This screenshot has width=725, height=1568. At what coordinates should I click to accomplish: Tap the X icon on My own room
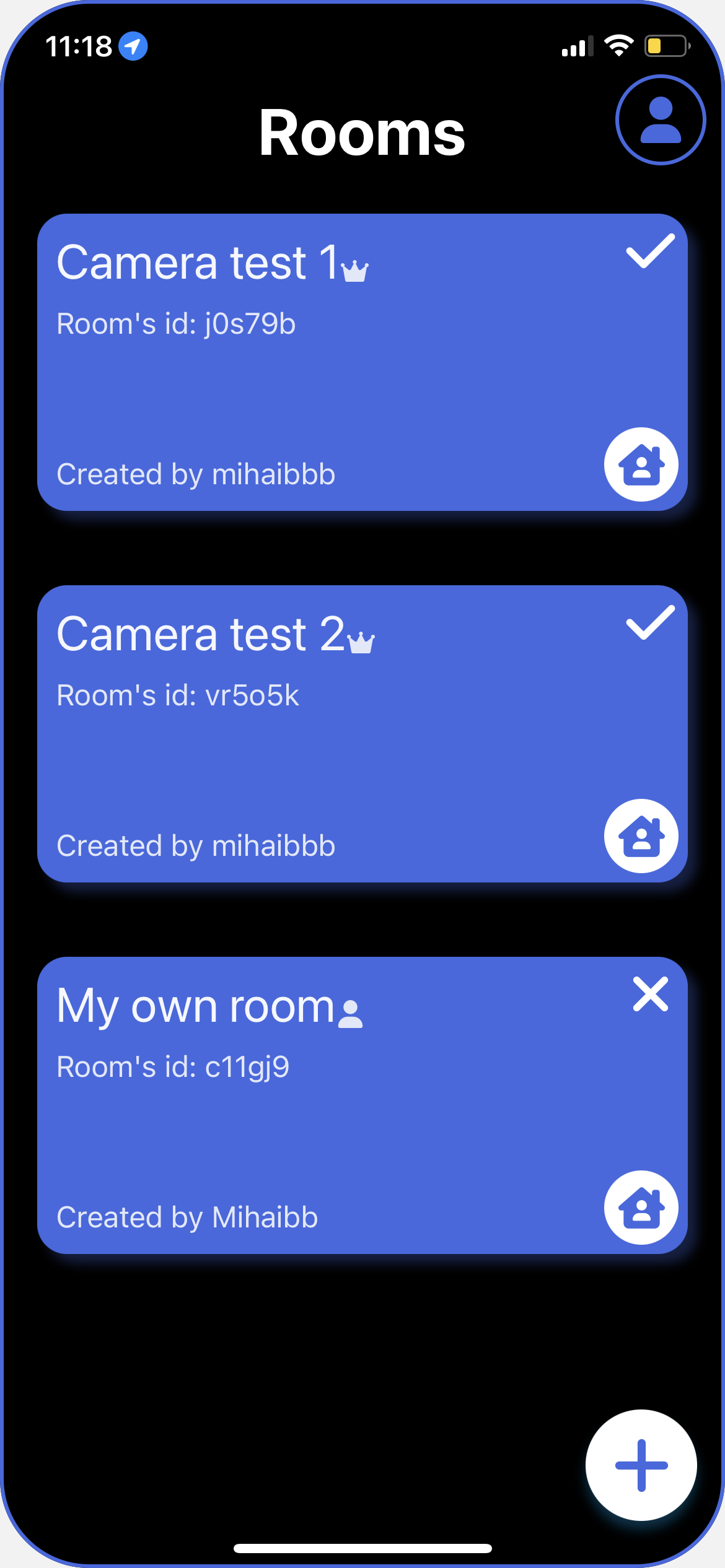coord(651,994)
